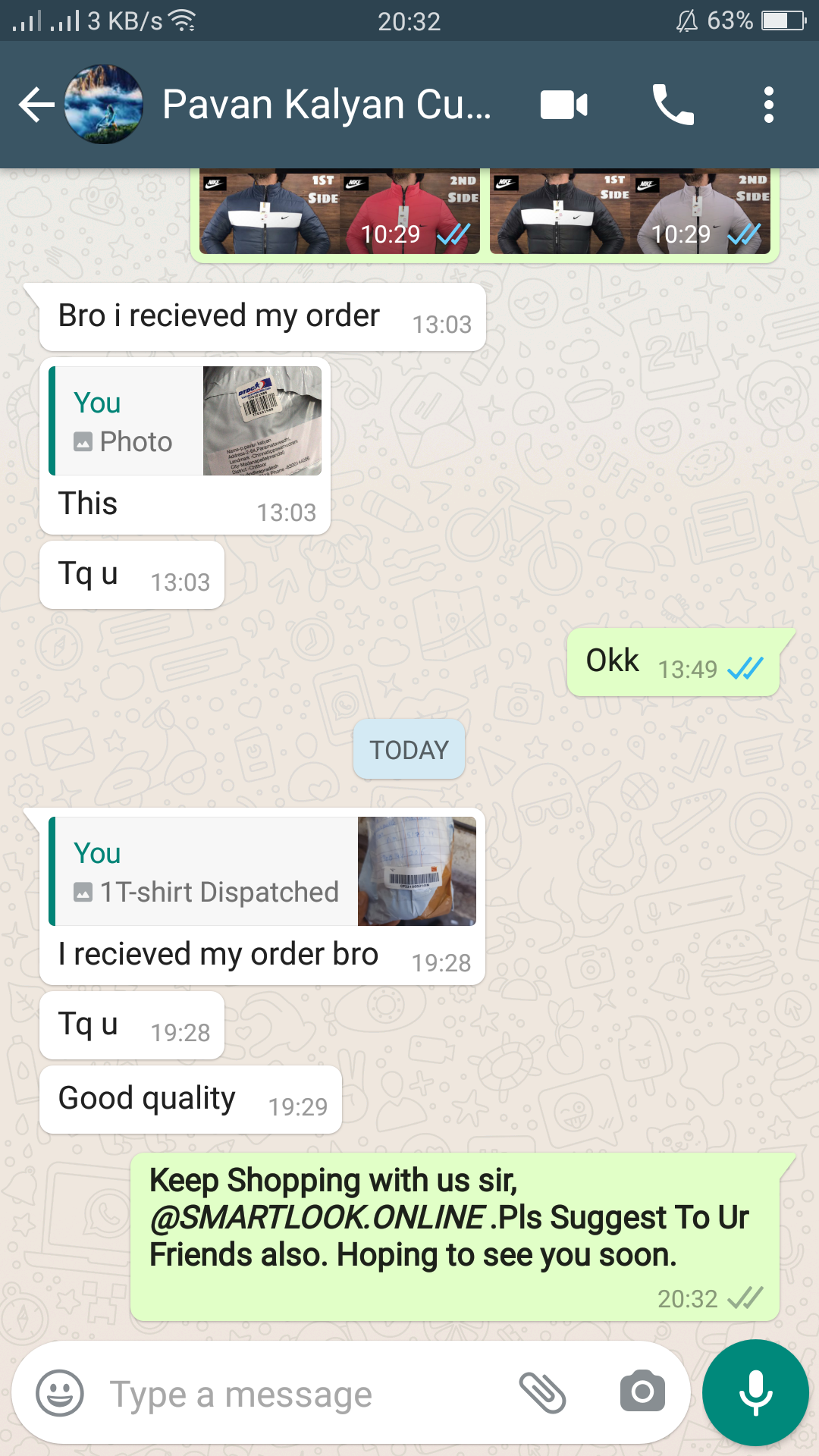Open Pavan Kalyan contact info
This screenshot has width=819, height=1456.
click(326, 105)
